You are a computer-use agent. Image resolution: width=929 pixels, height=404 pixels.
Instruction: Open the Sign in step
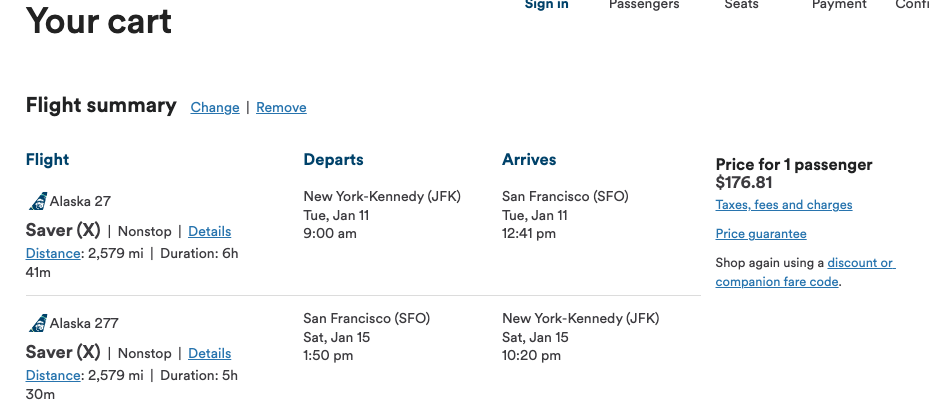[546, 5]
